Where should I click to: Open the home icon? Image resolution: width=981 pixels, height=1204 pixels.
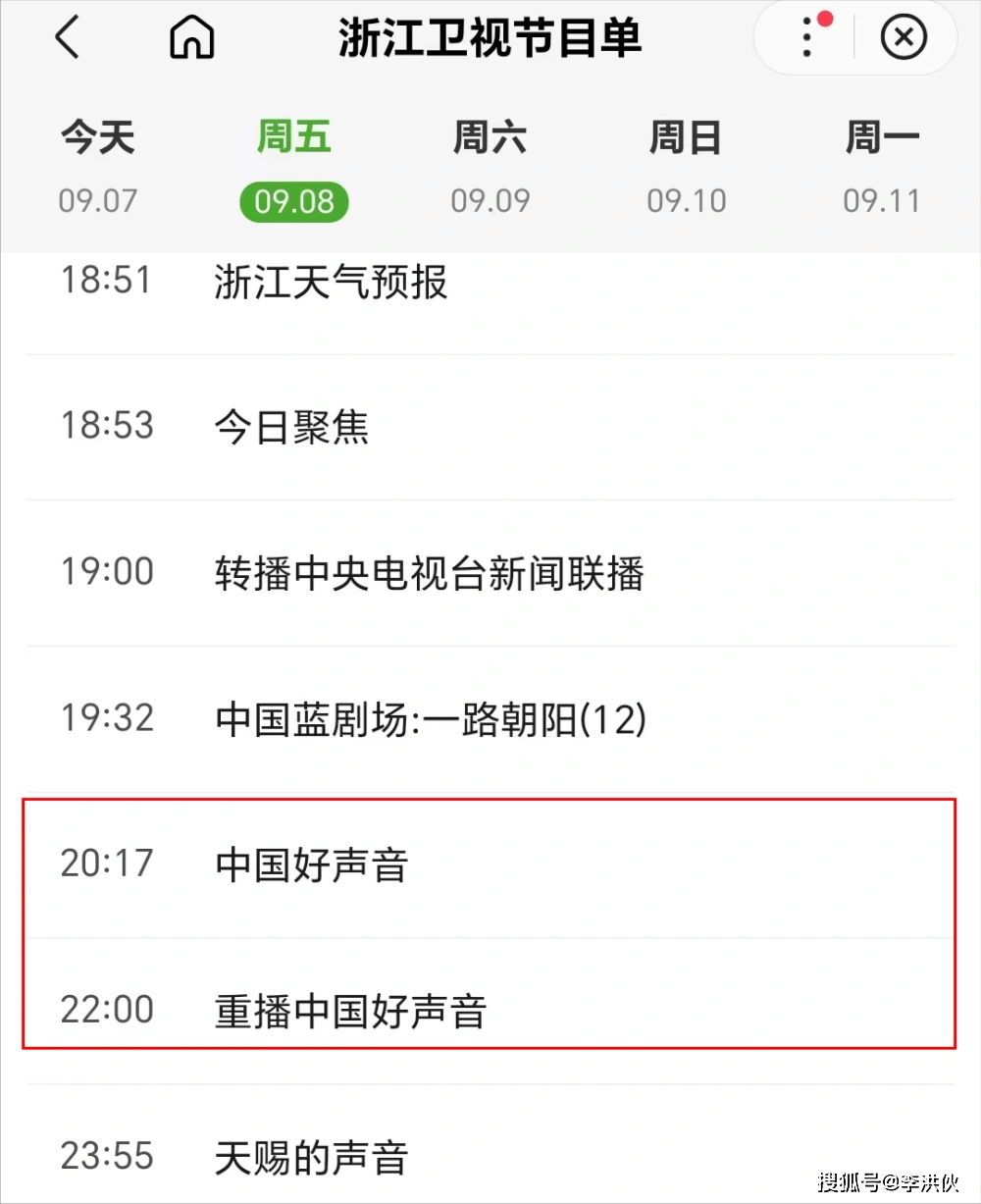coord(191,39)
